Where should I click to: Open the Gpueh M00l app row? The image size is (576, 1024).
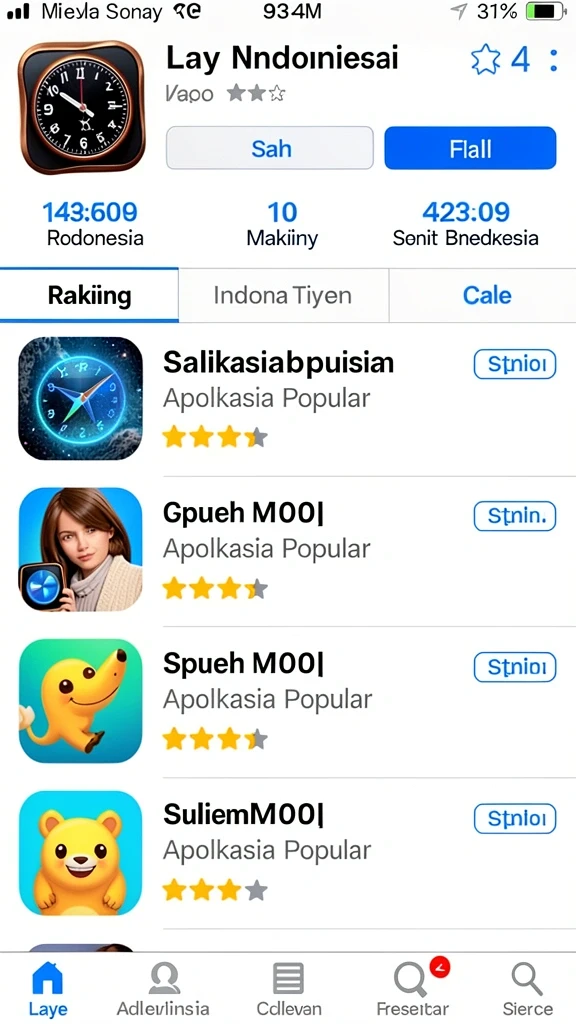pos(288,551)
